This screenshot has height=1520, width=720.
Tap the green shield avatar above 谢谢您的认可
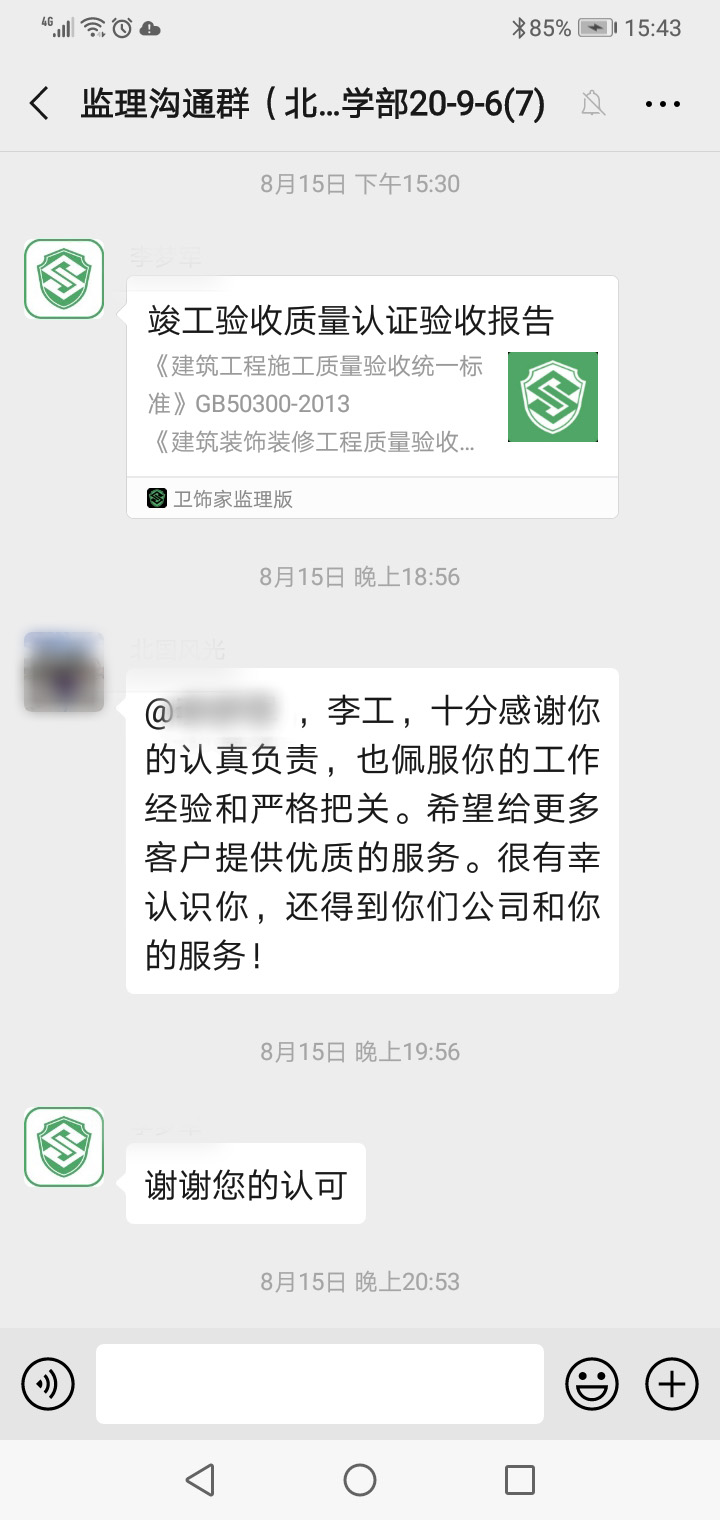click(x=64, y=1147)
